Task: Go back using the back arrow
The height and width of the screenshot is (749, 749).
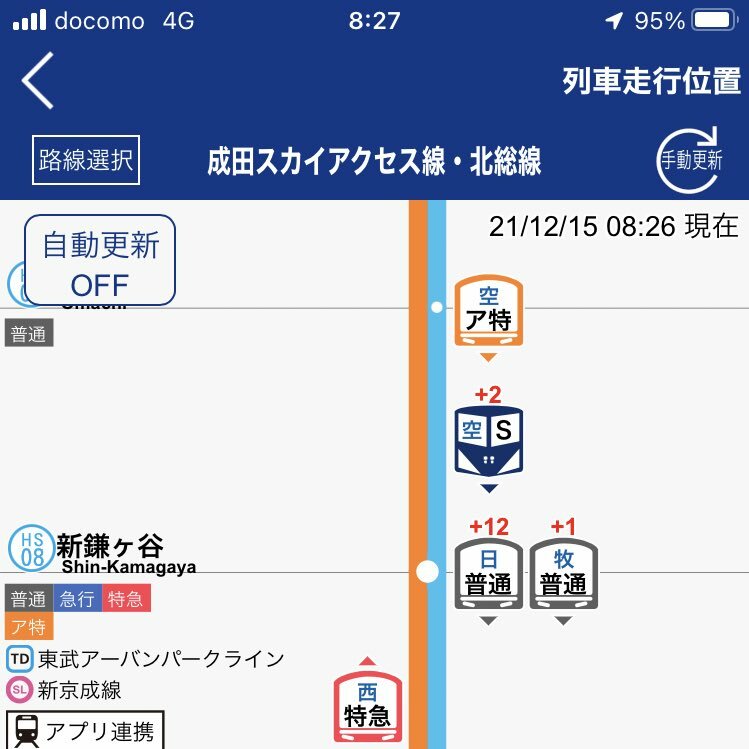Action: pyautogui.click(x=38, y=82)
